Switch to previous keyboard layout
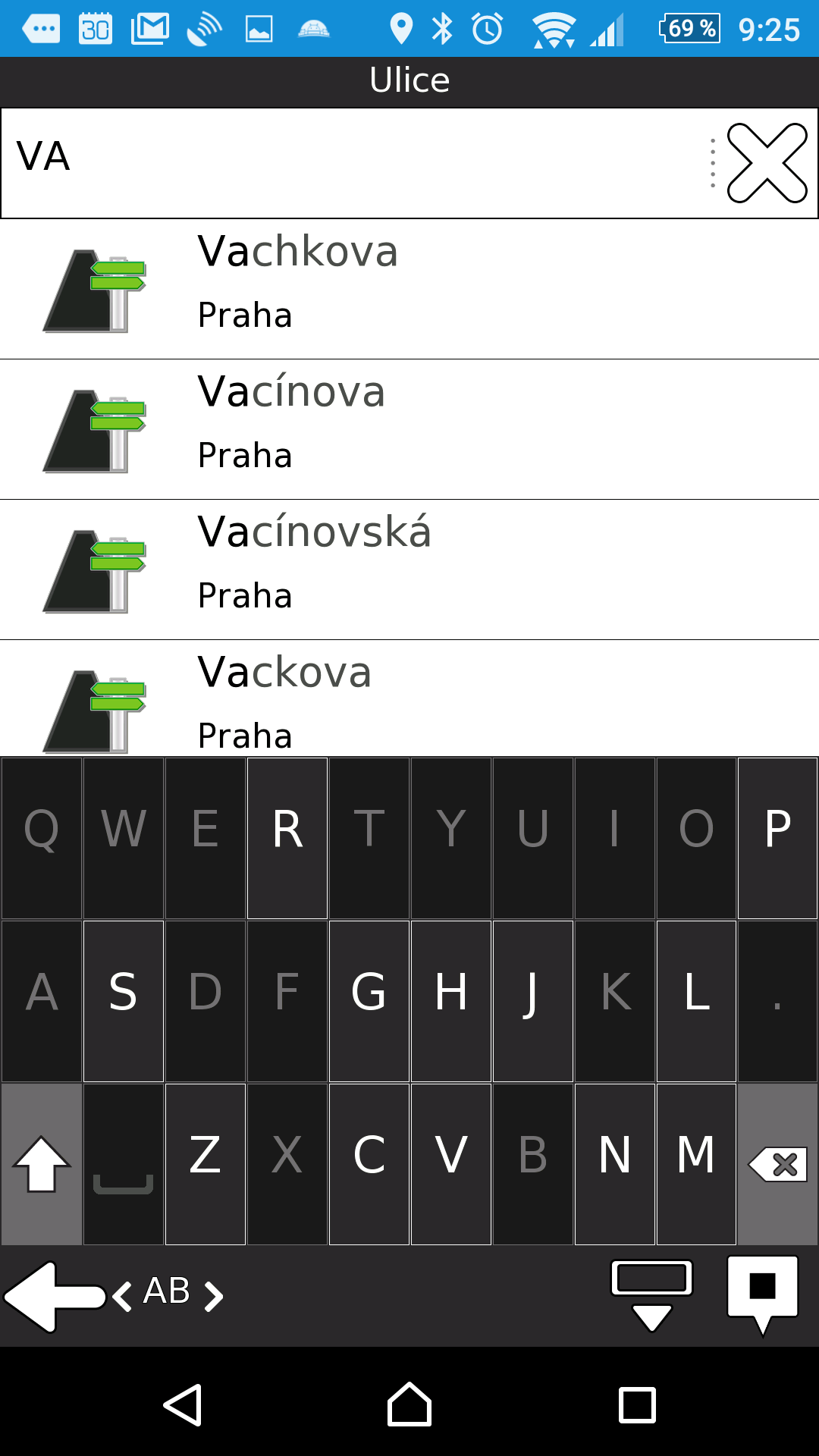 123,1295
